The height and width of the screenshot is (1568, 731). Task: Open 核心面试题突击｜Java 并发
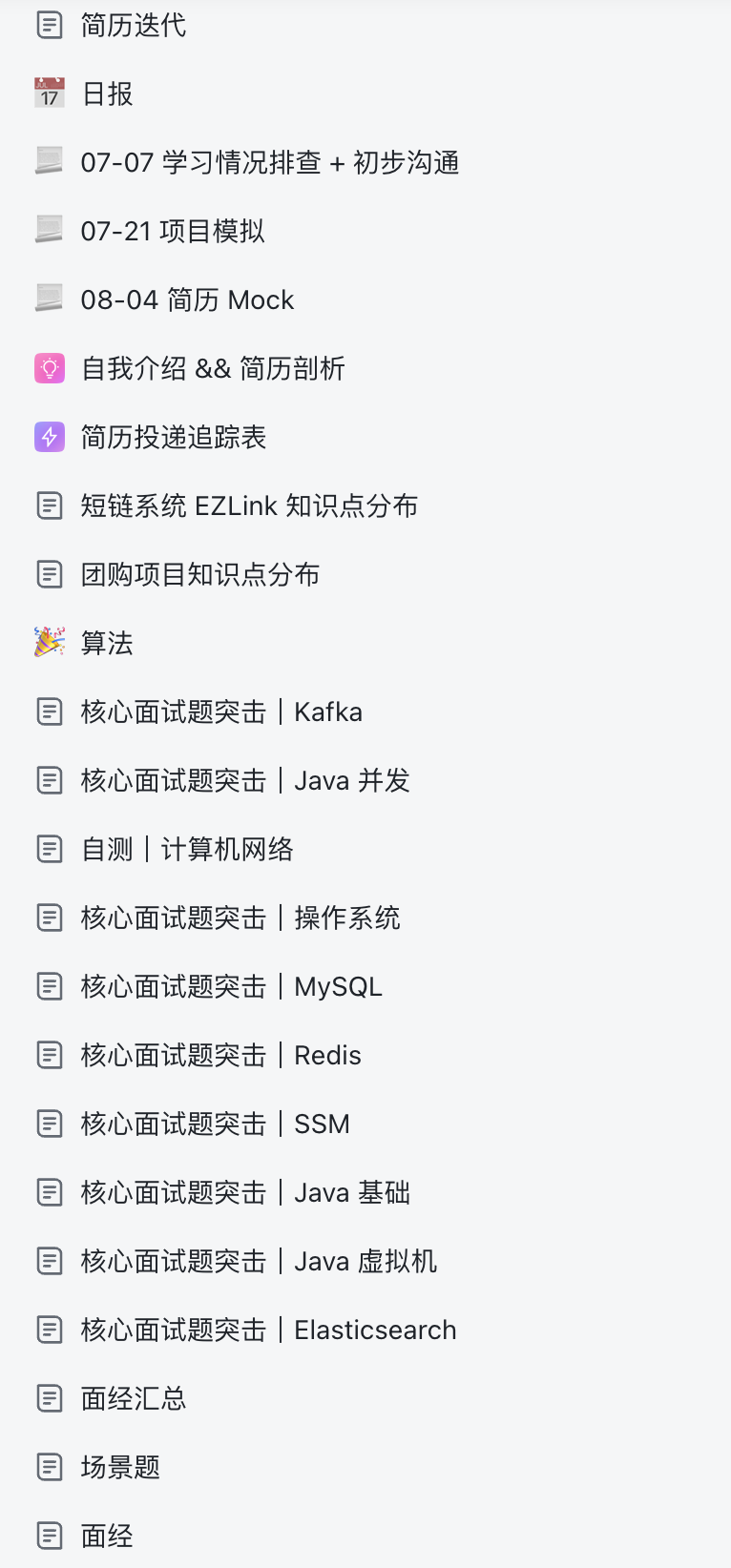[245, 780]
